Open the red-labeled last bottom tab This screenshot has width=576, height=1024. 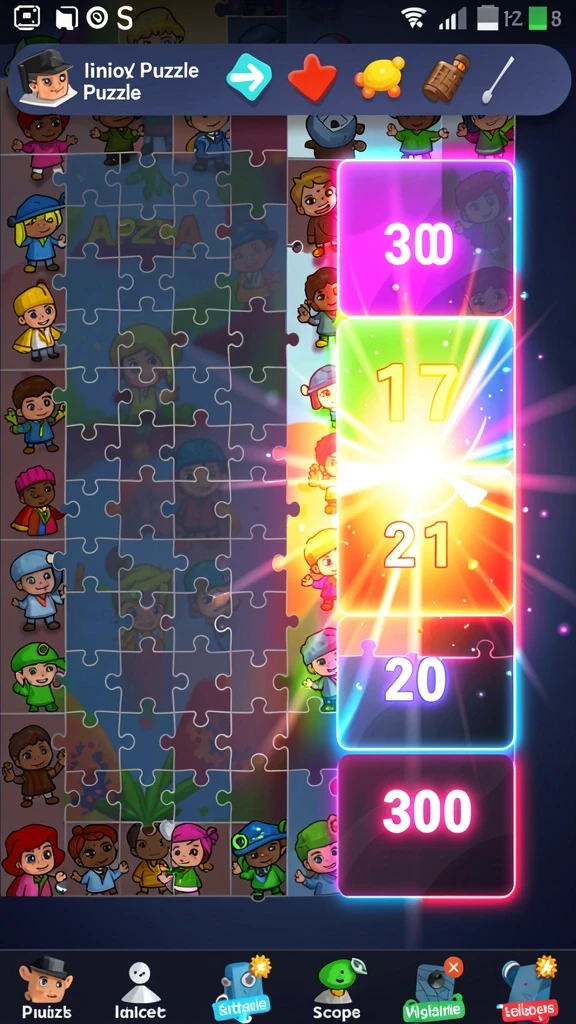528,989
